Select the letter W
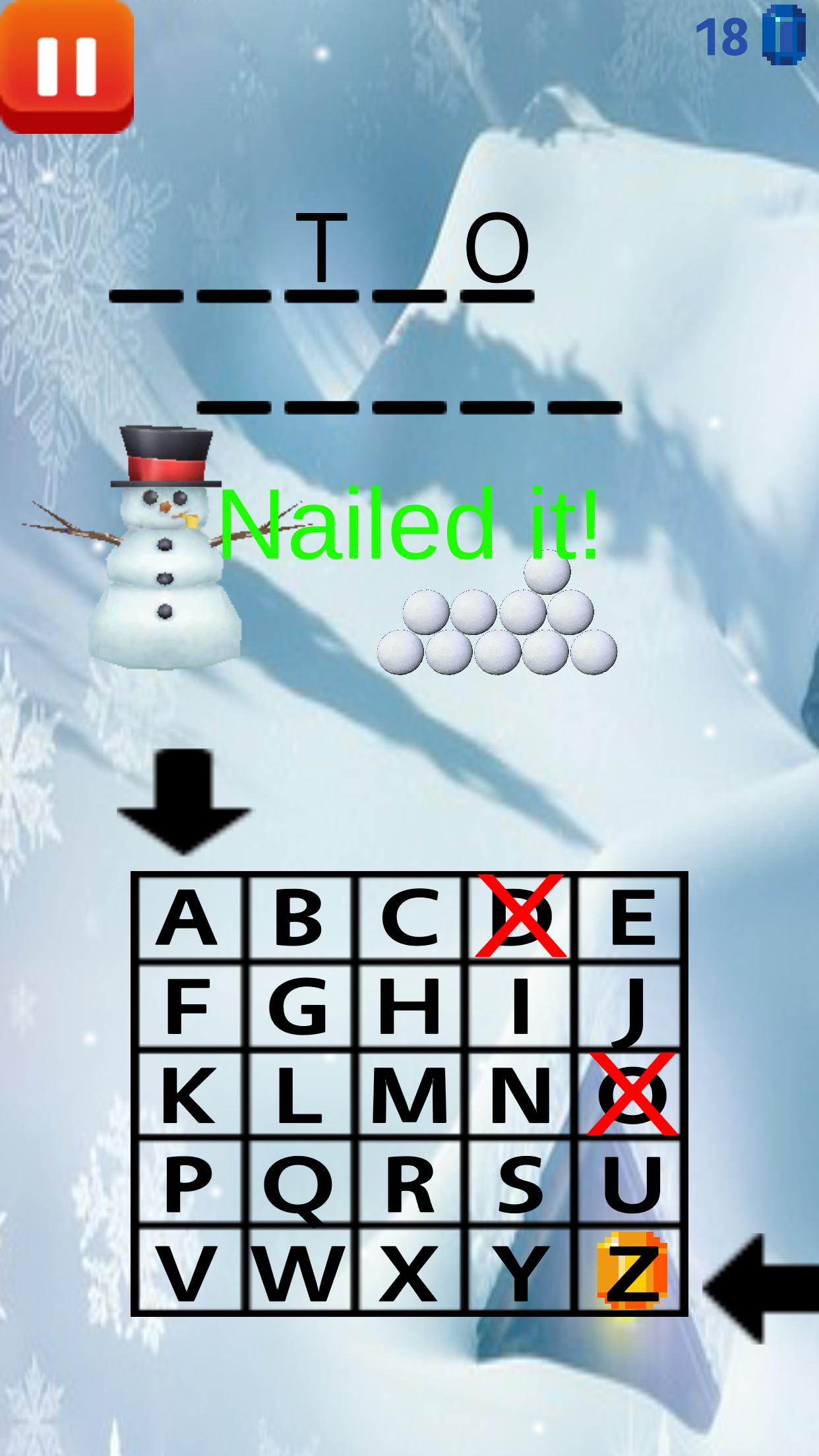This screenshot has height=1456, width=819. 299,1273
